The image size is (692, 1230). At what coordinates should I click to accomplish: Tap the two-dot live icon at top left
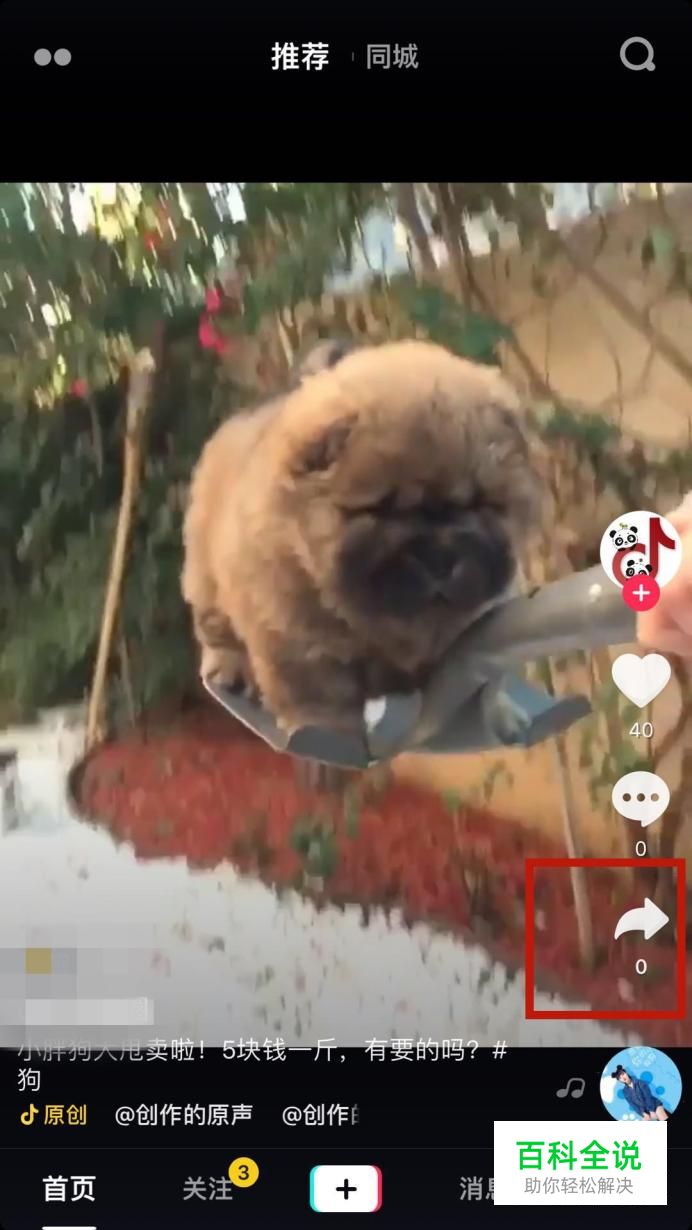point(53,57)
